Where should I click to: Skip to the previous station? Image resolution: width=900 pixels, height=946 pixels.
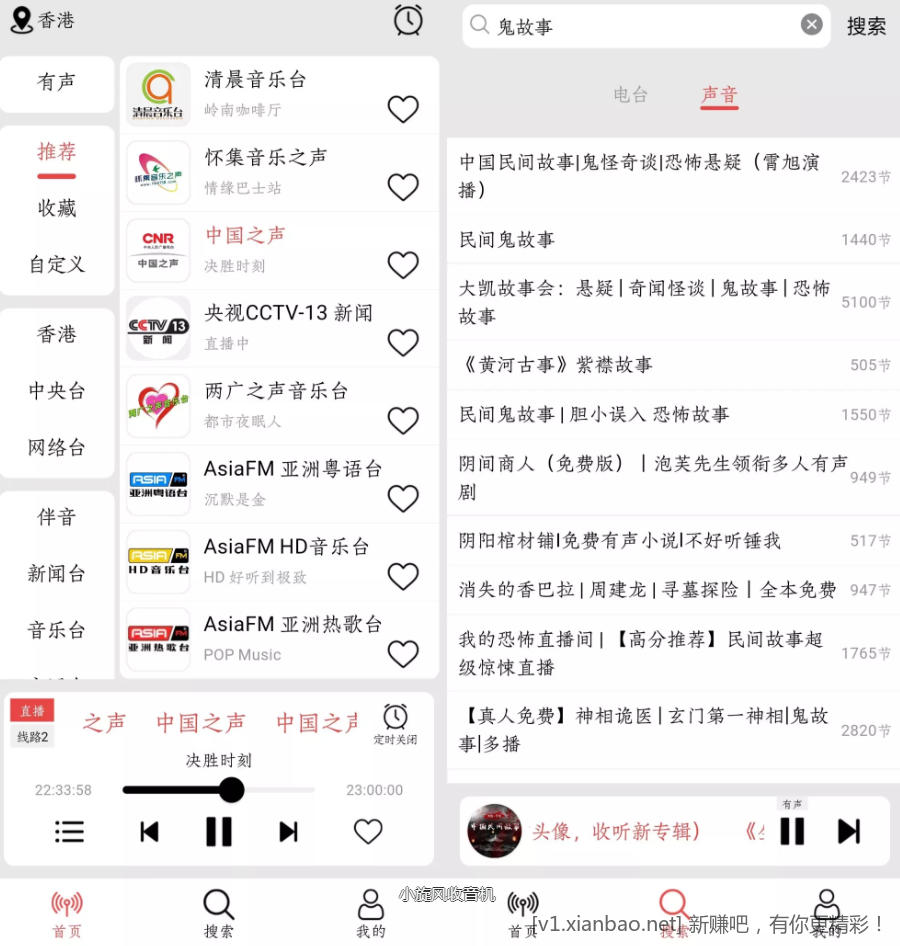click(150, 831)
